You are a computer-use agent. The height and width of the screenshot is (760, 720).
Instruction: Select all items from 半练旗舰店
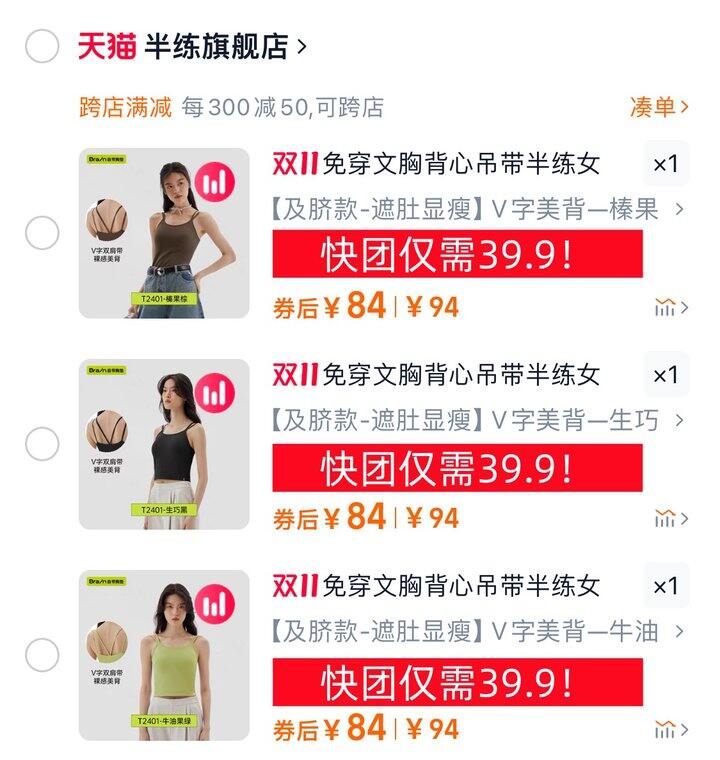point(42,46)
